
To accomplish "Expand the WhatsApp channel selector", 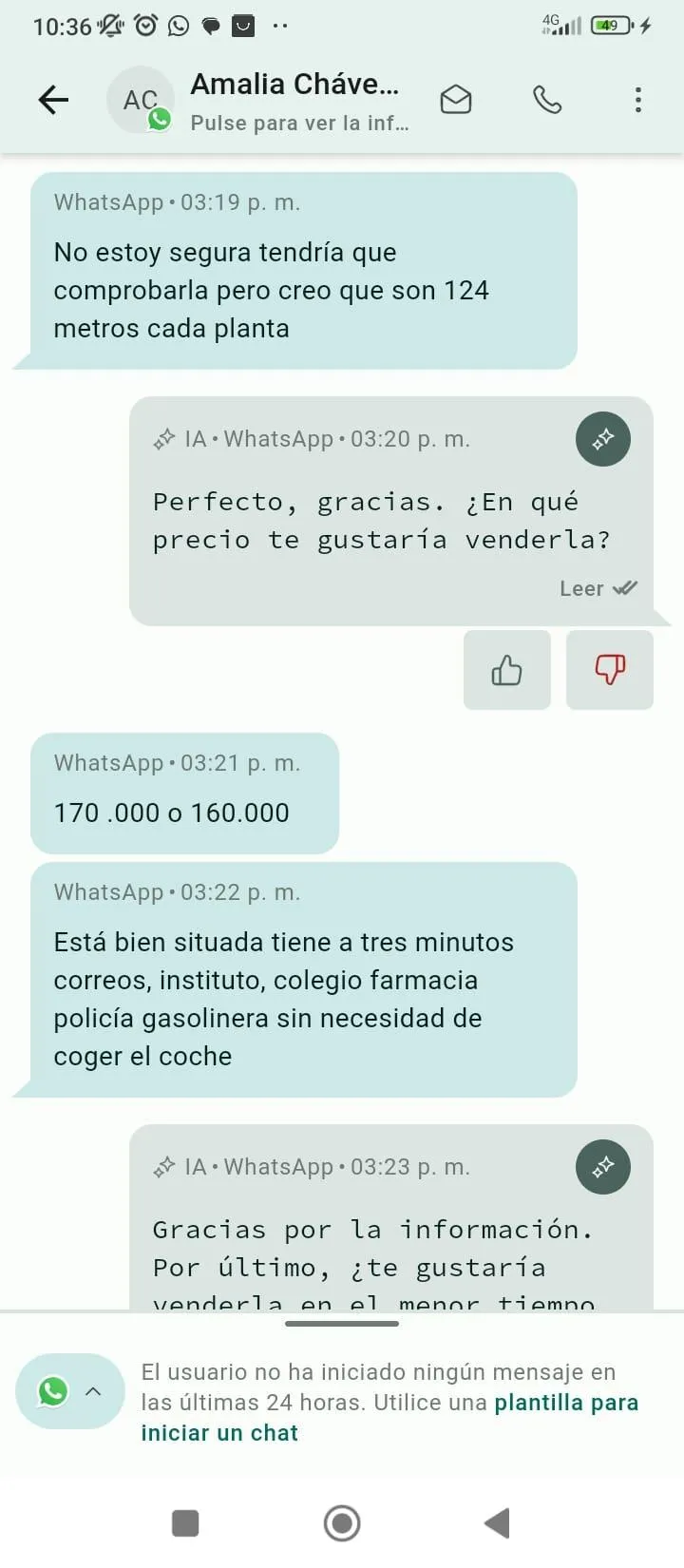I will click(x=69, y=1391).
